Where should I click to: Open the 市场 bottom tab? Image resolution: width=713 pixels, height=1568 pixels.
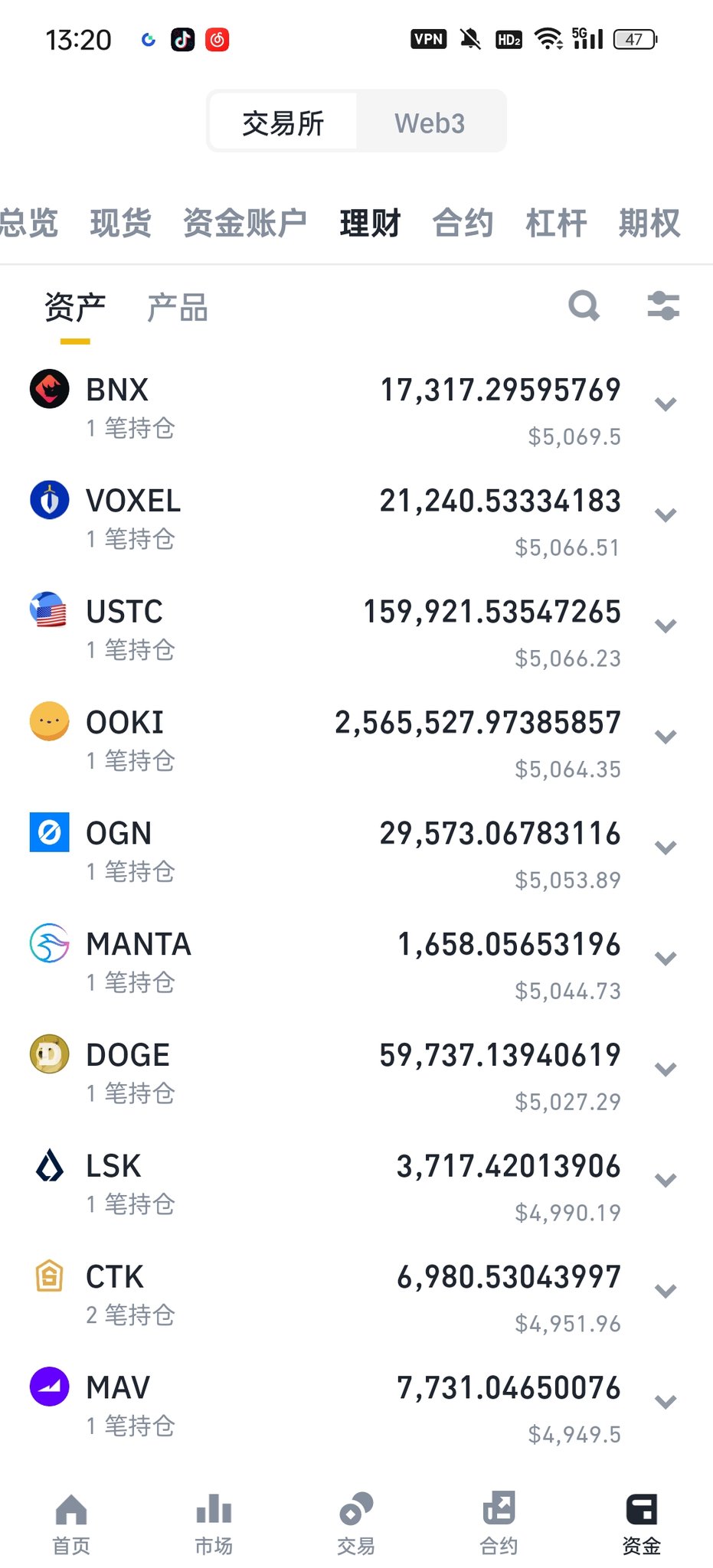(x=214, y=1523)
